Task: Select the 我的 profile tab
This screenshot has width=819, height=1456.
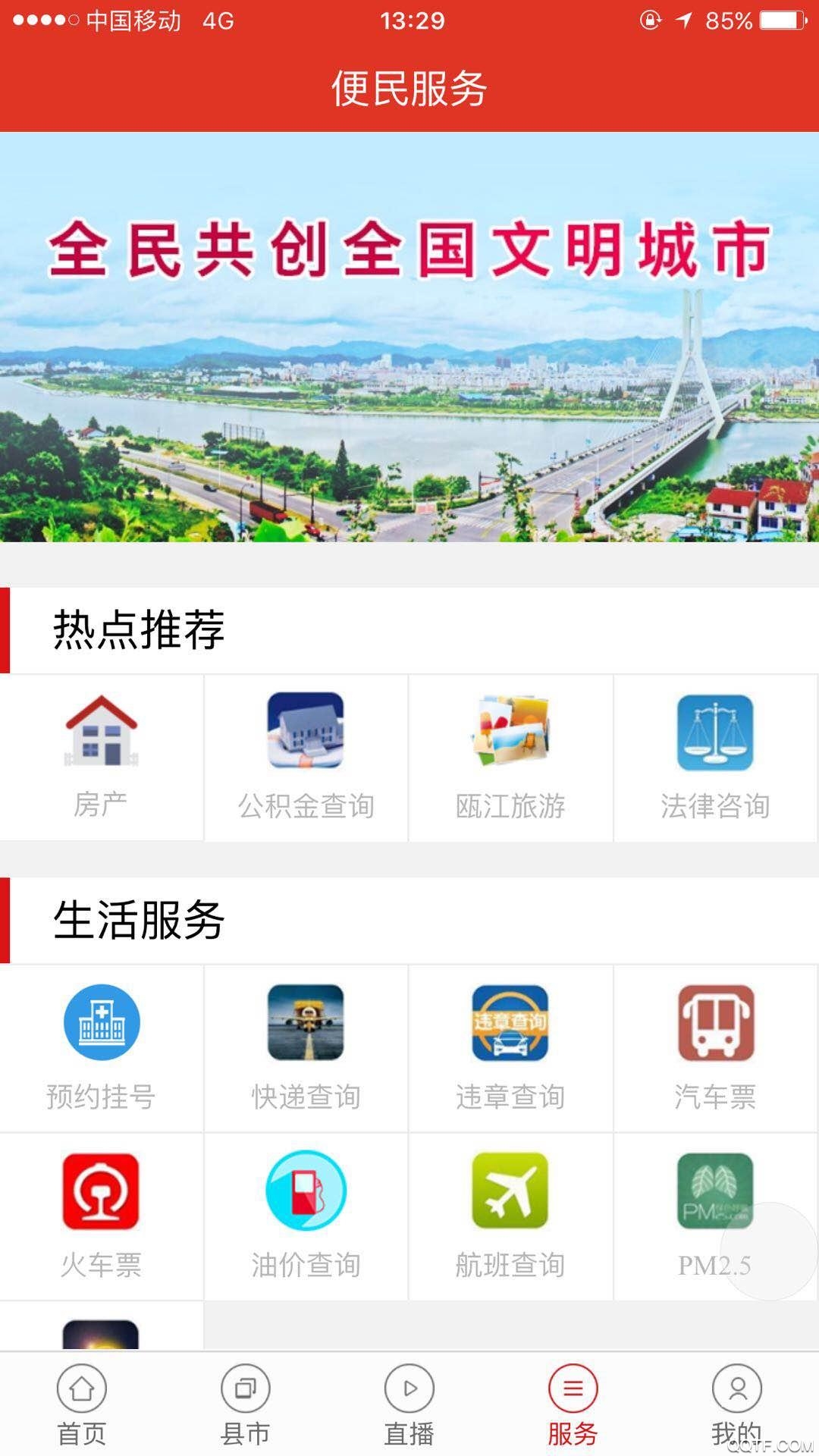Action: [x=736, y=1403]
